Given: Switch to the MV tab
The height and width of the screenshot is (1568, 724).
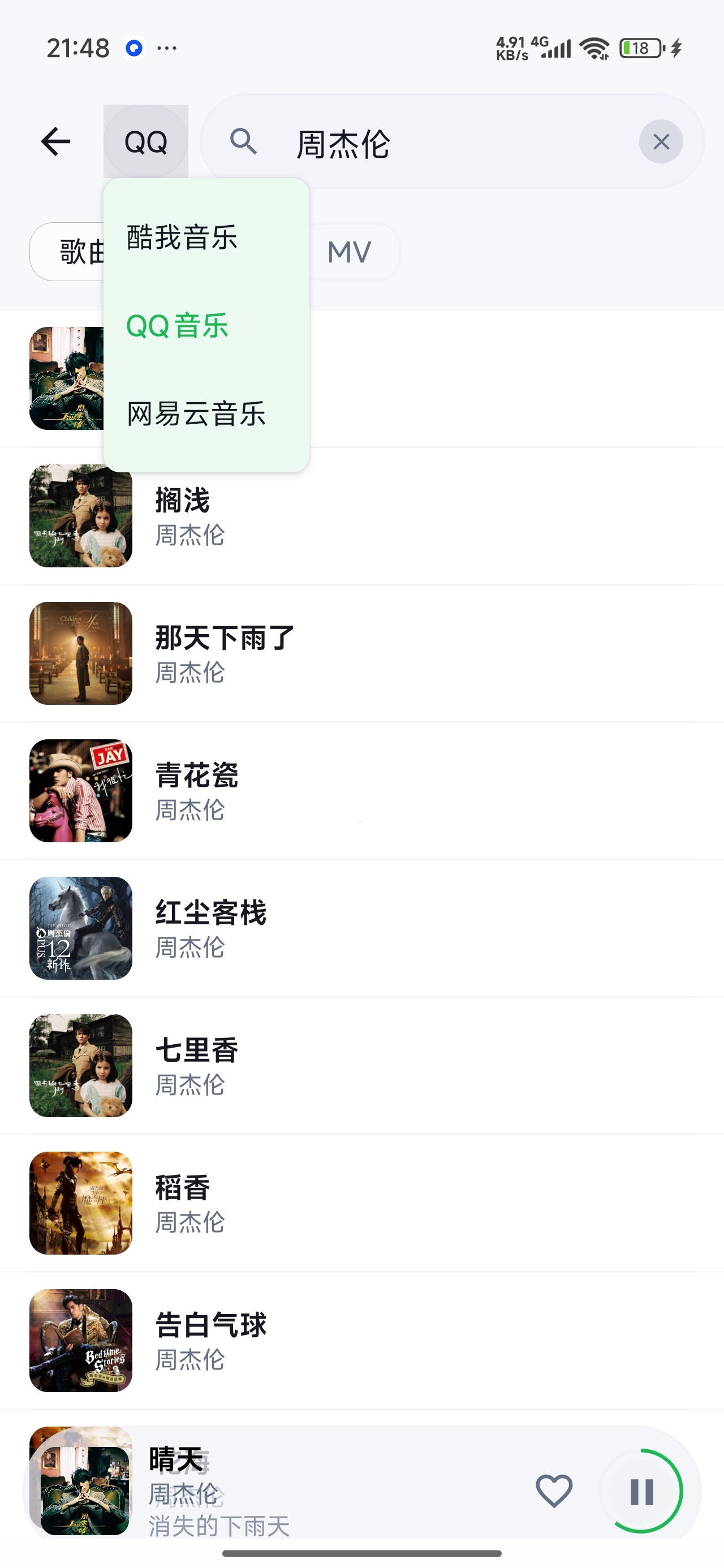Looking at the screenshot, I should click(x=349, y=252).
